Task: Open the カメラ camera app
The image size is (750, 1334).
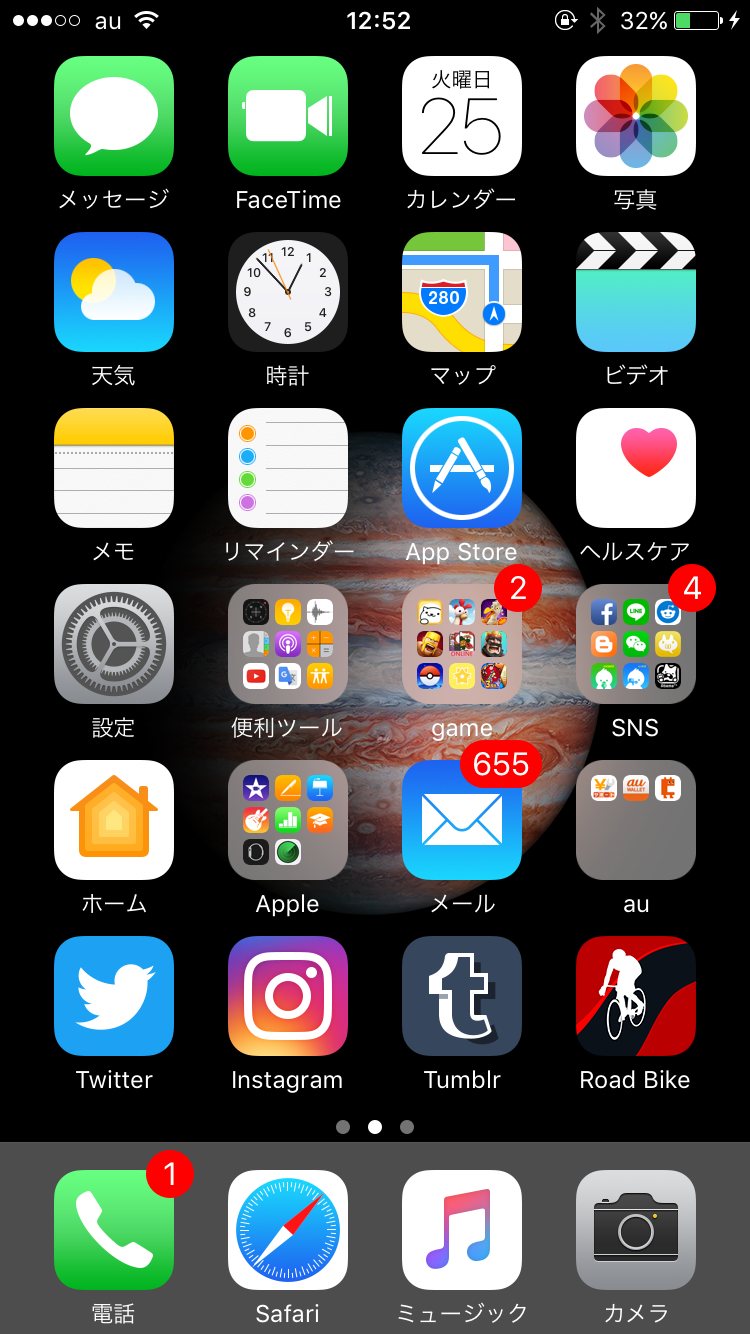Action: [636, 1230]
